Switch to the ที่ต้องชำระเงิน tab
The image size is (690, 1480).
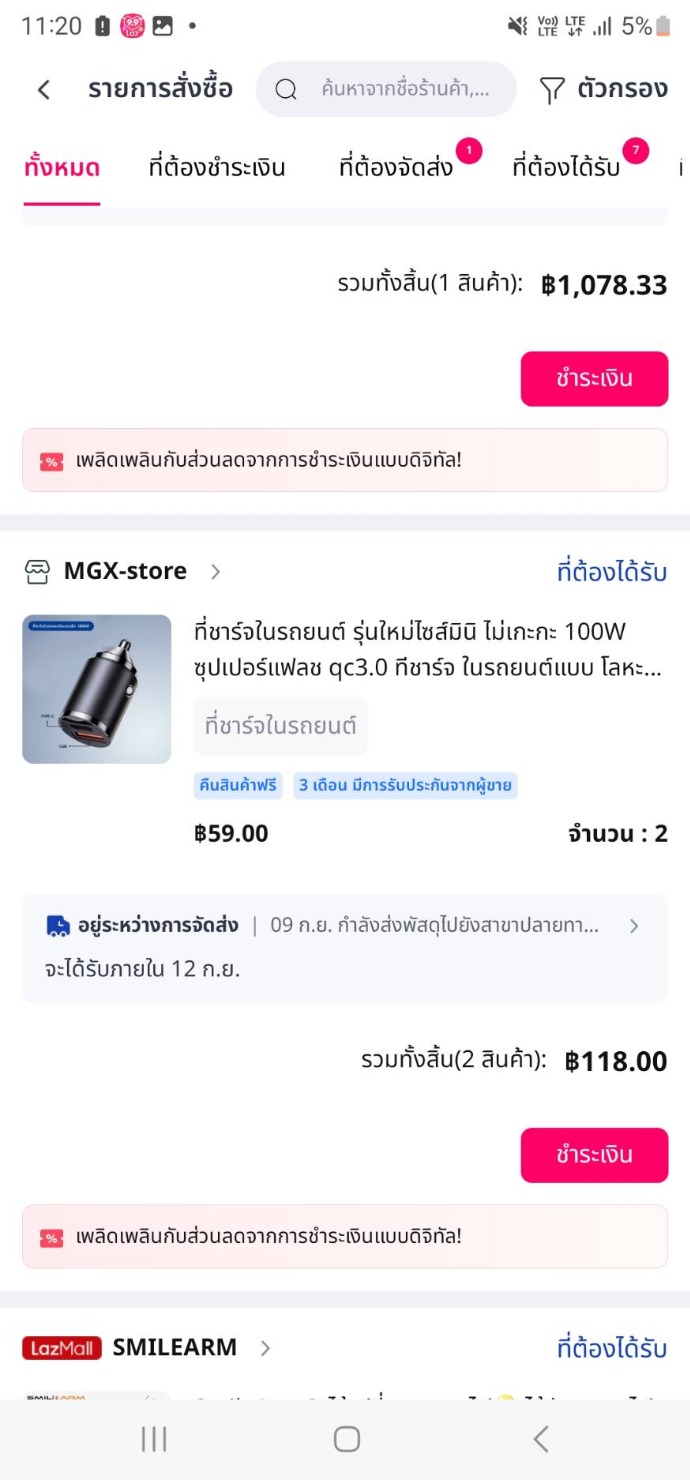pyautogui.click(x=217, y=167)
